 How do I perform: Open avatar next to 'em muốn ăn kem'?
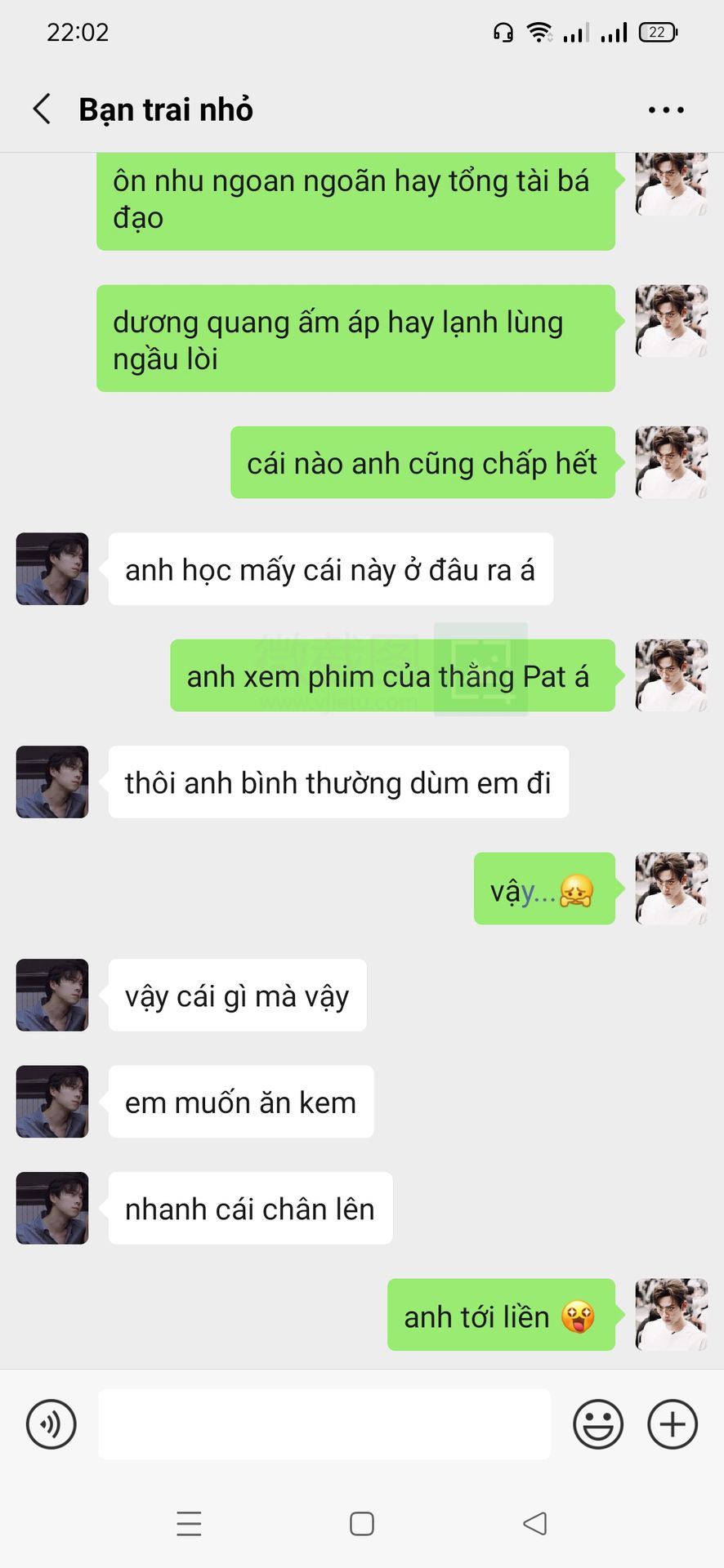(x=52, y=1102)
